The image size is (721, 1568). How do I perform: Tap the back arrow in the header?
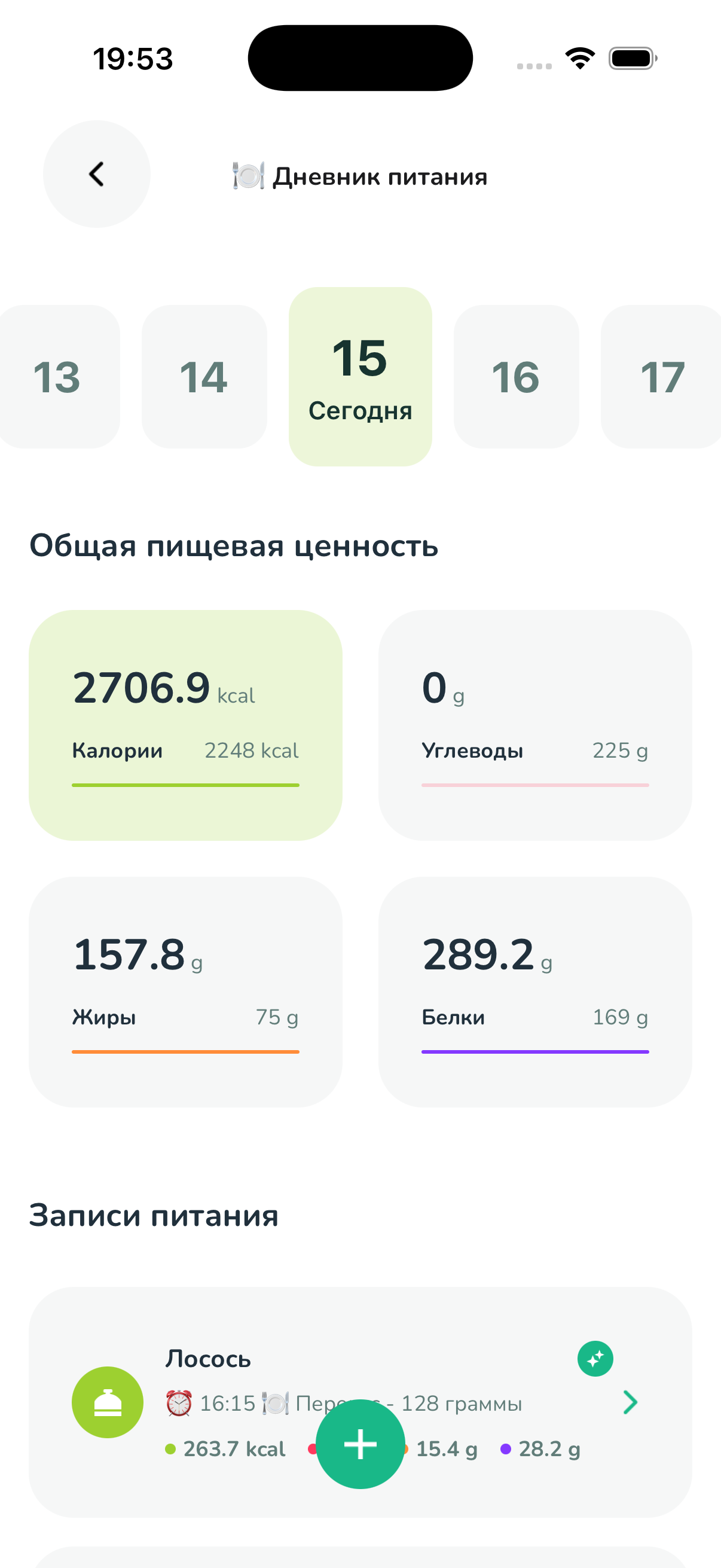96,174
